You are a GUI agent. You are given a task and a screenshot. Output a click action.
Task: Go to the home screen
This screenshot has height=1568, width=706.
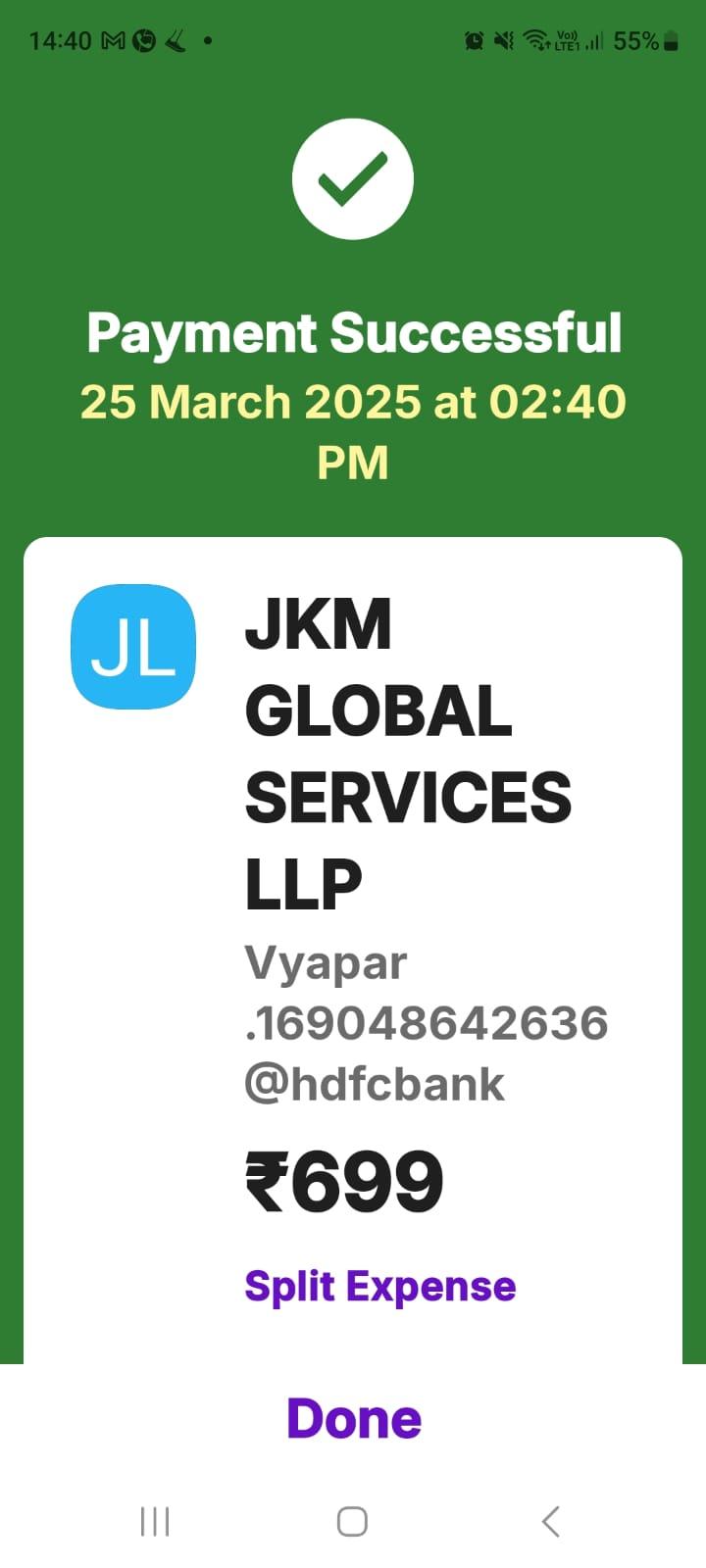pyautogui.click(x=352, y=1521)
